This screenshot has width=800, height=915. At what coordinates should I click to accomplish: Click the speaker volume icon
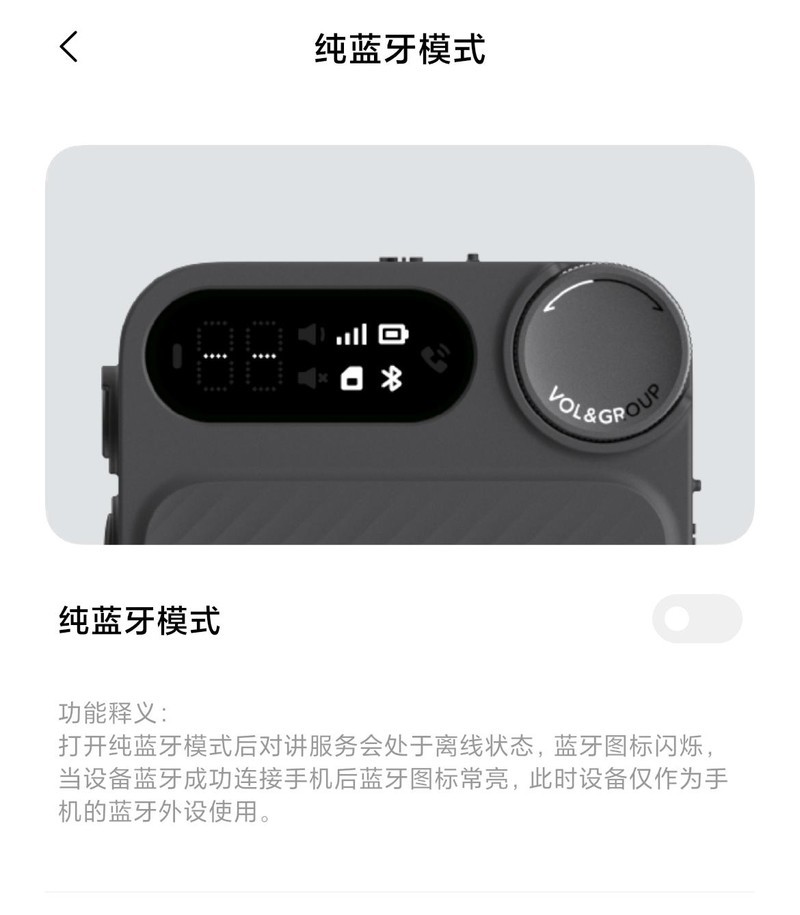tap(311, 333)
